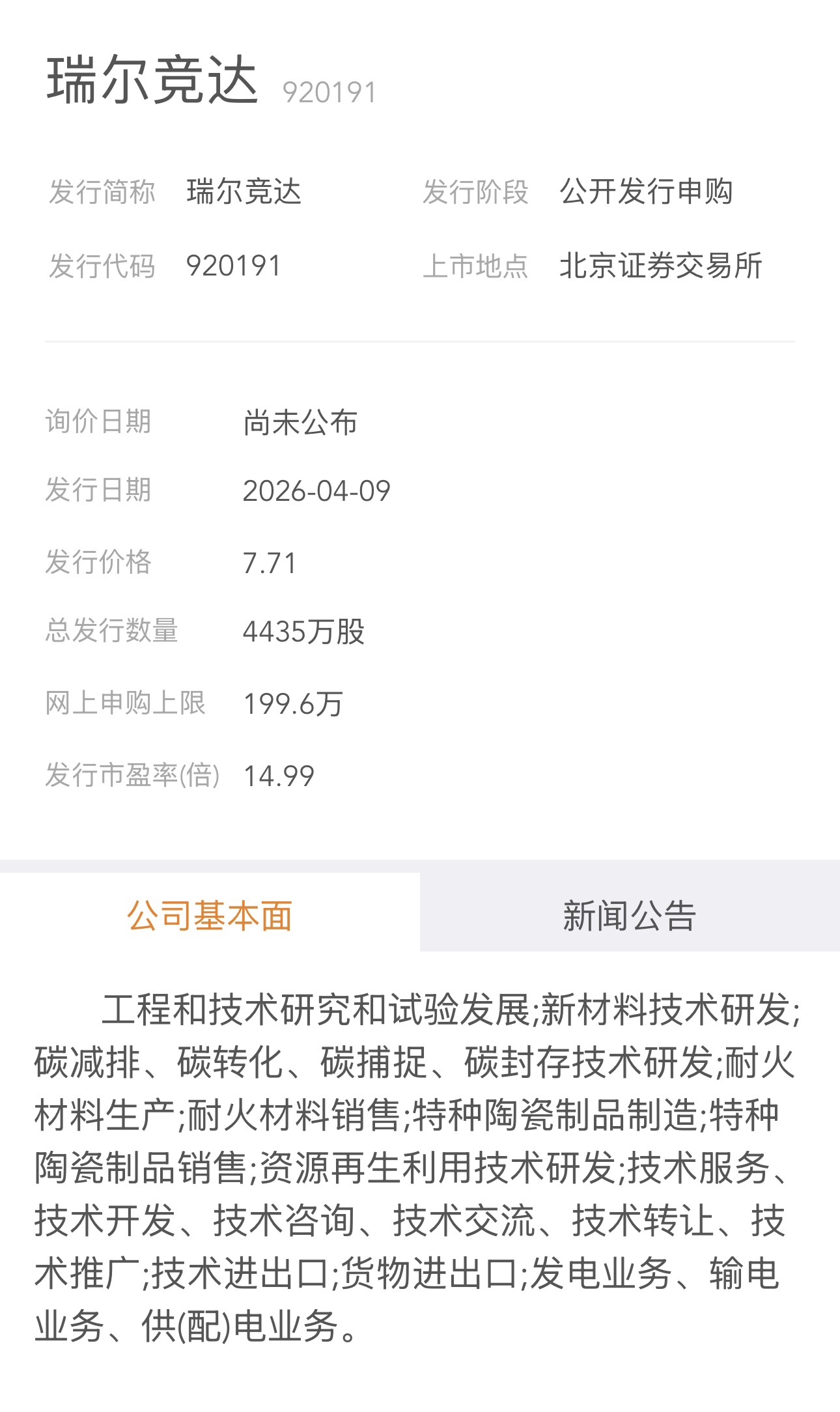Switch to the 新闻公告 tab
The width and height of the screenshot is (840, 1412).
coord(629,914)
